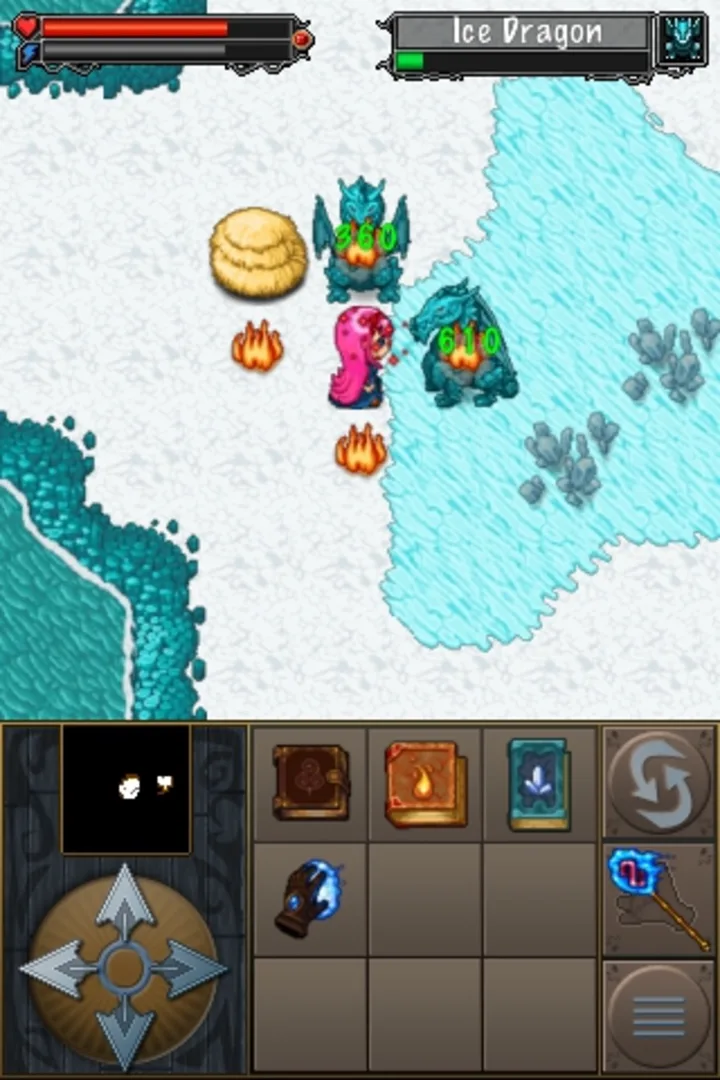Screen dimensions: 720x1080
Task: Use the blue flame gauntlet item
Action: [310, 898]
